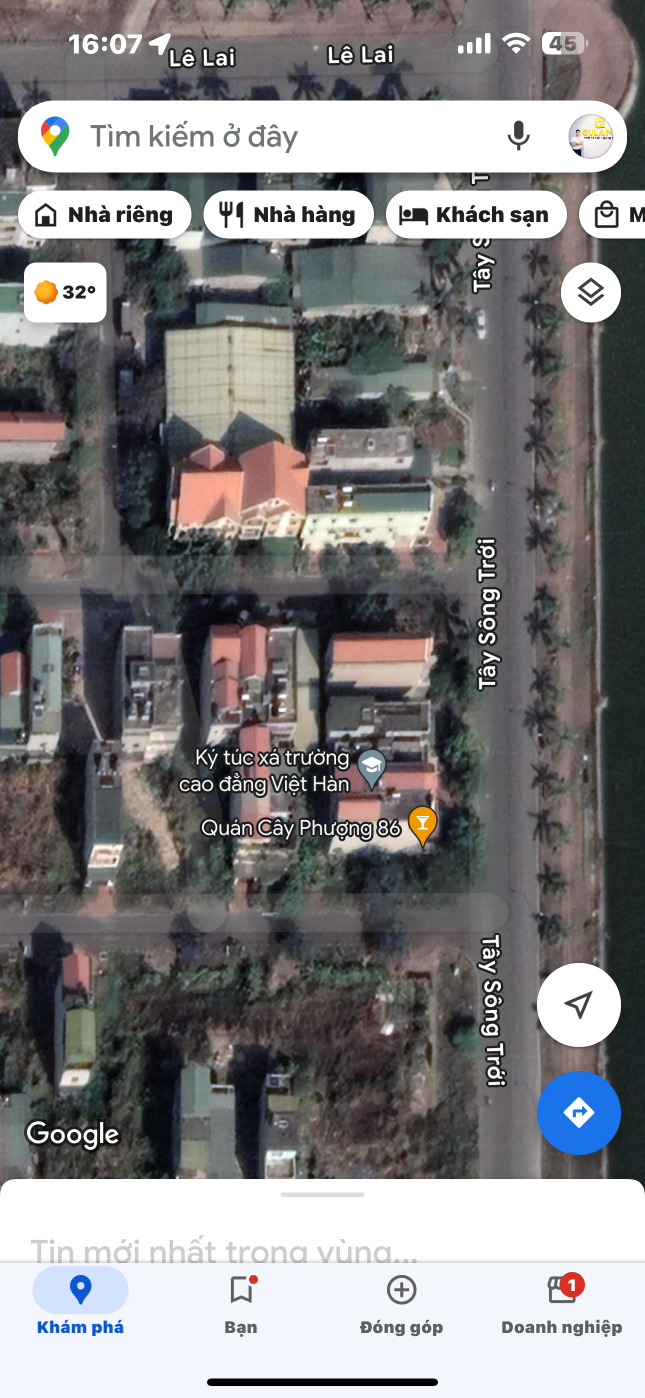This screenshot has height=1398, width=645.
Task: Open the "Đóng góp" tab
Action: (401, 1305)
